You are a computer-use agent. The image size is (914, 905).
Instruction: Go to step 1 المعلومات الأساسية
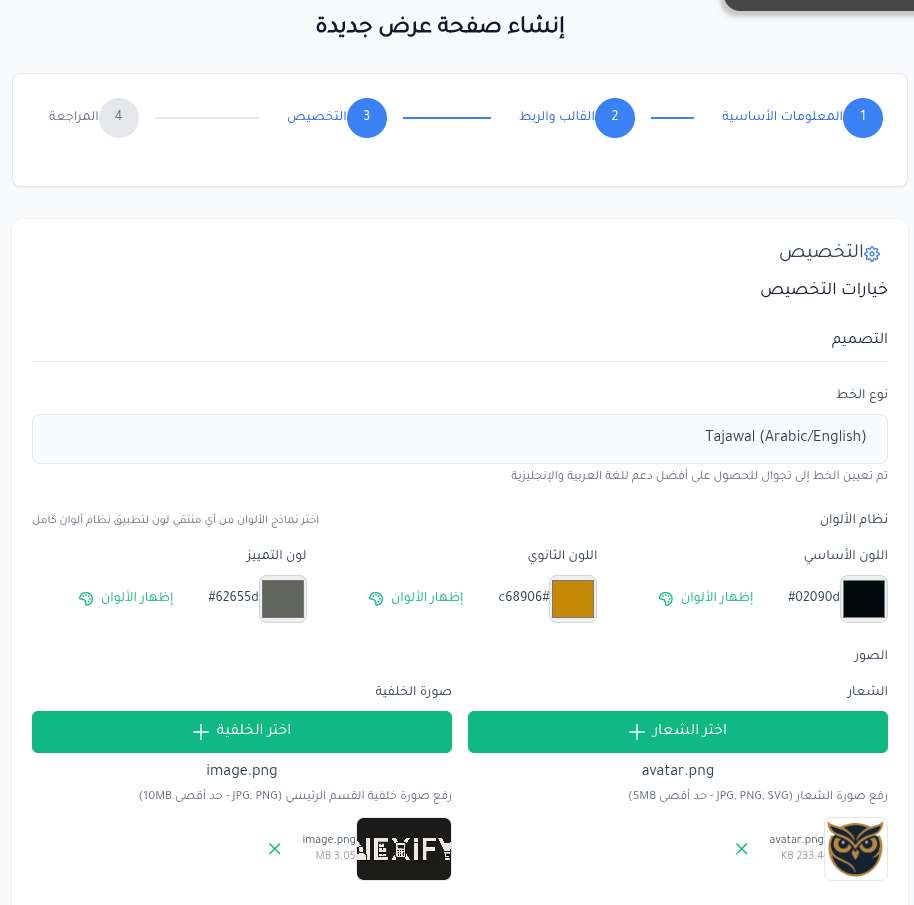(862, 117)
